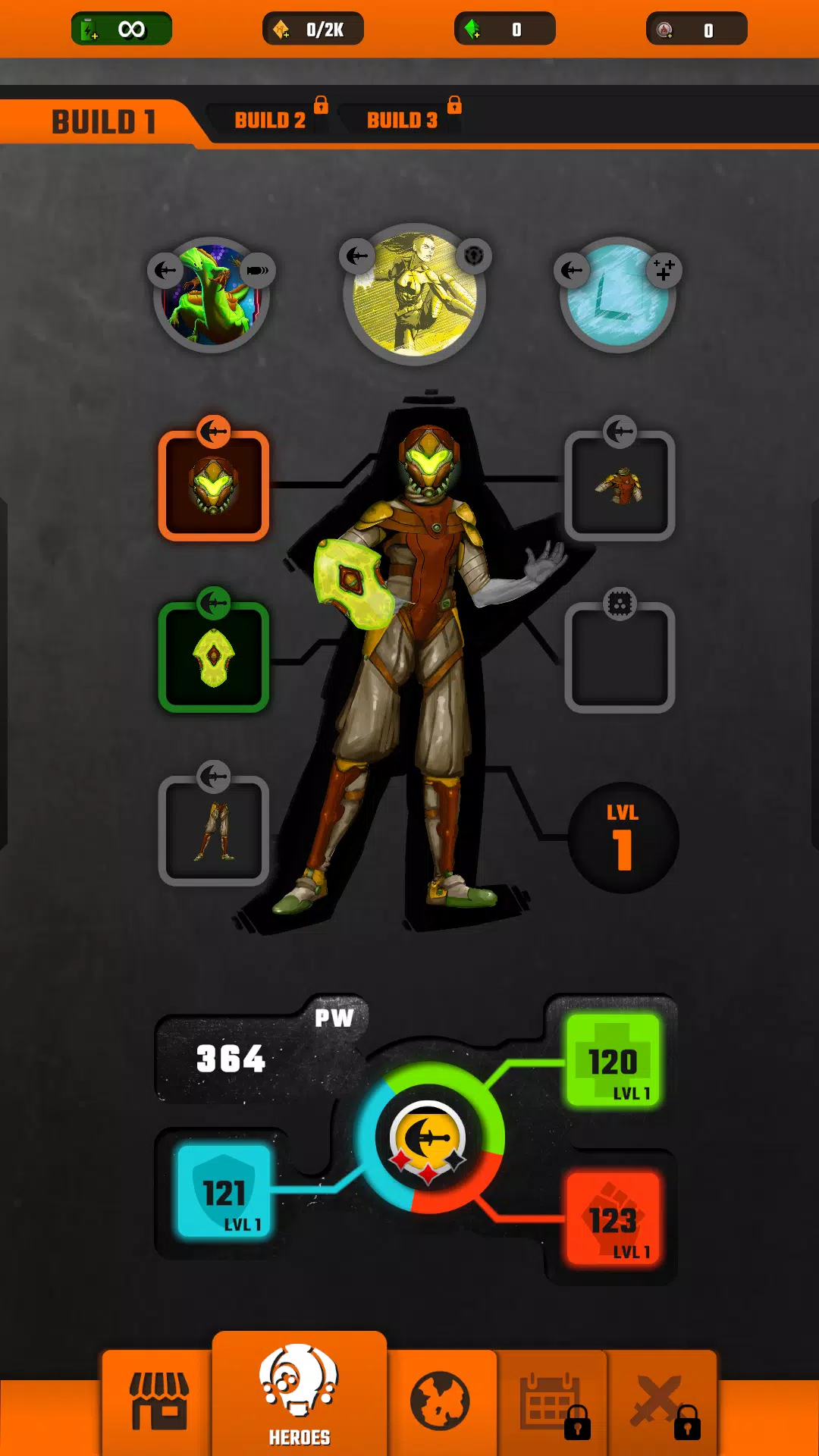Open the shop tab
This screenshot has width=819, height=1456.
(x=158, y=1401)
